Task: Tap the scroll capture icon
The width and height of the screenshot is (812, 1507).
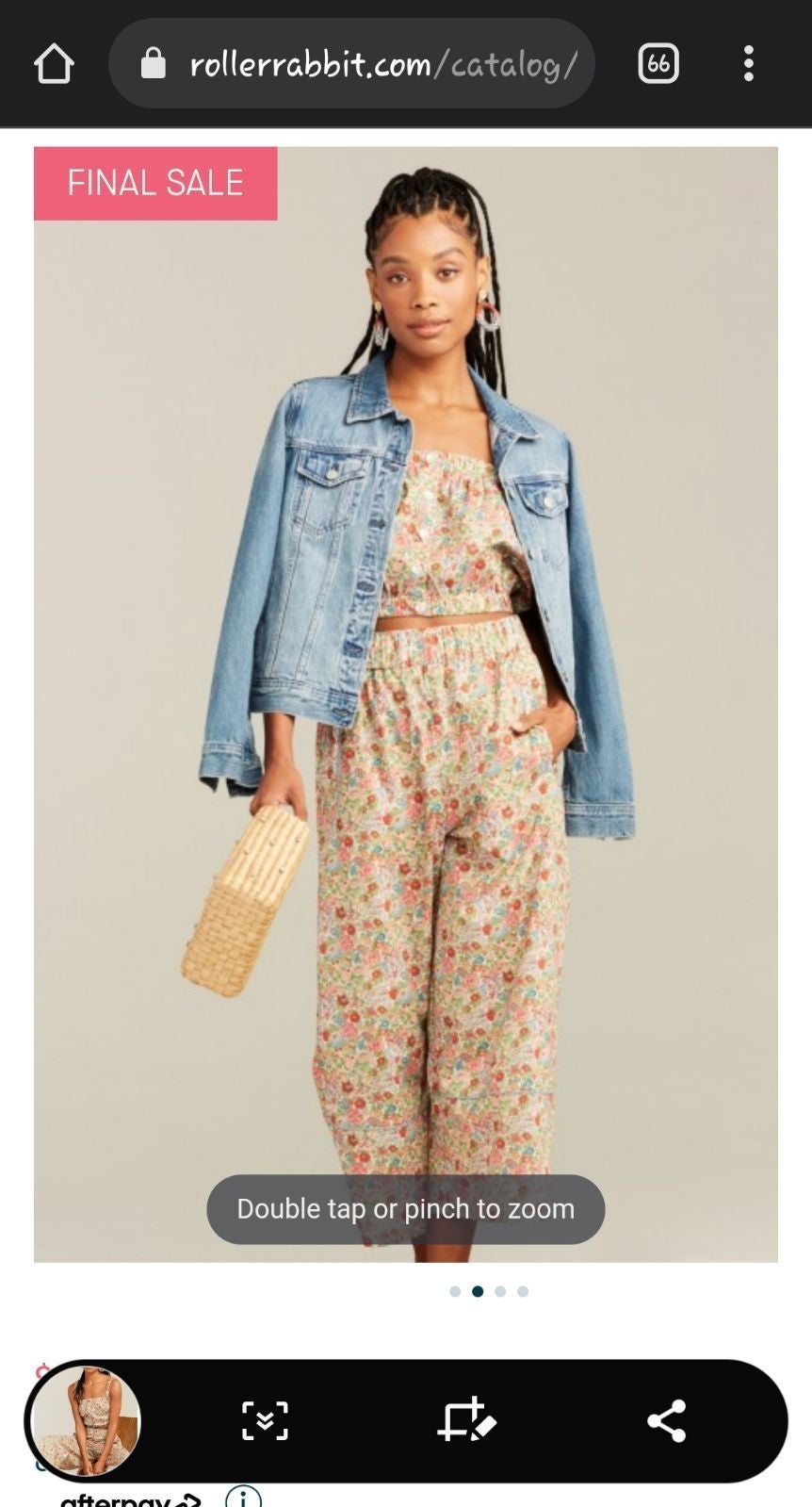Action: point(265,1420)
